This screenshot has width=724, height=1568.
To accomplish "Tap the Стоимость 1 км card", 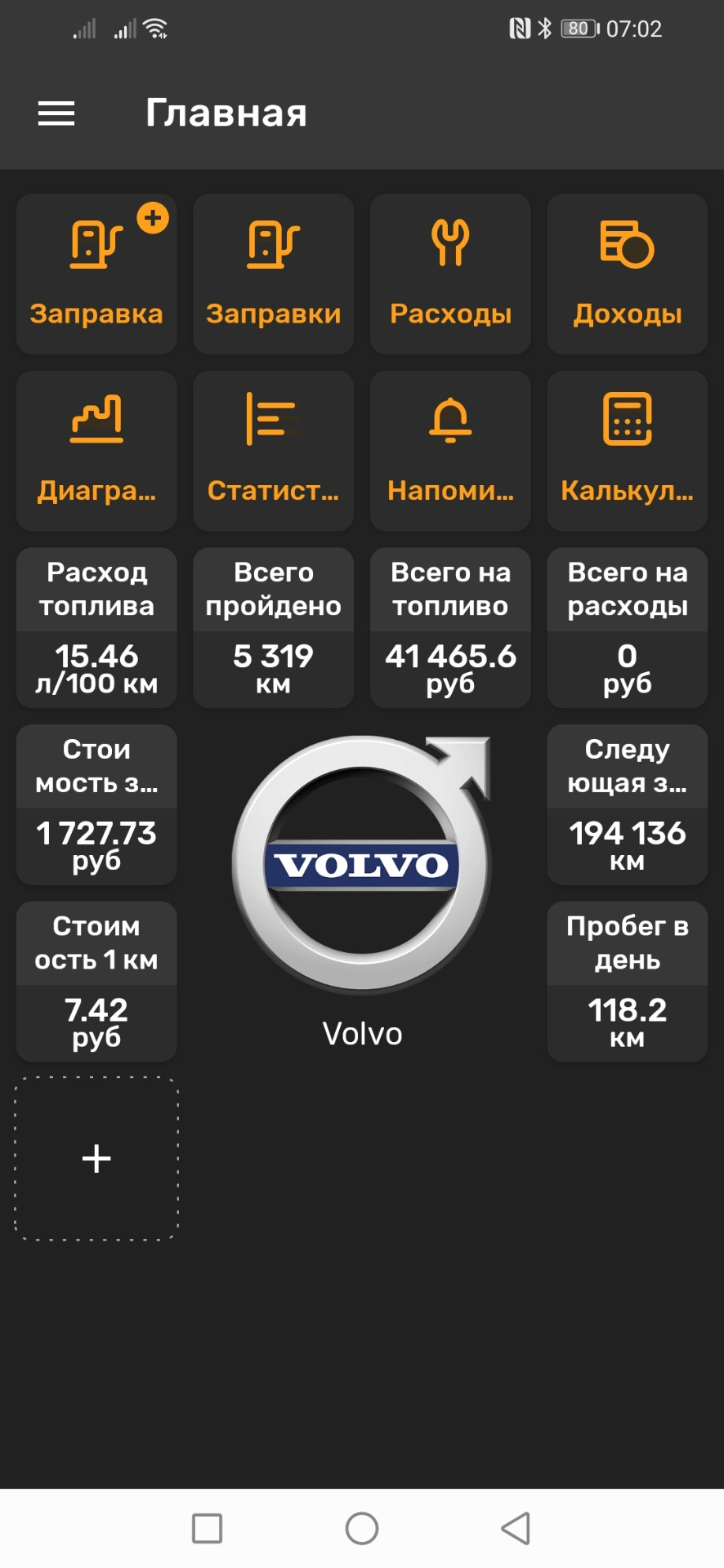I will click(96, 982).
